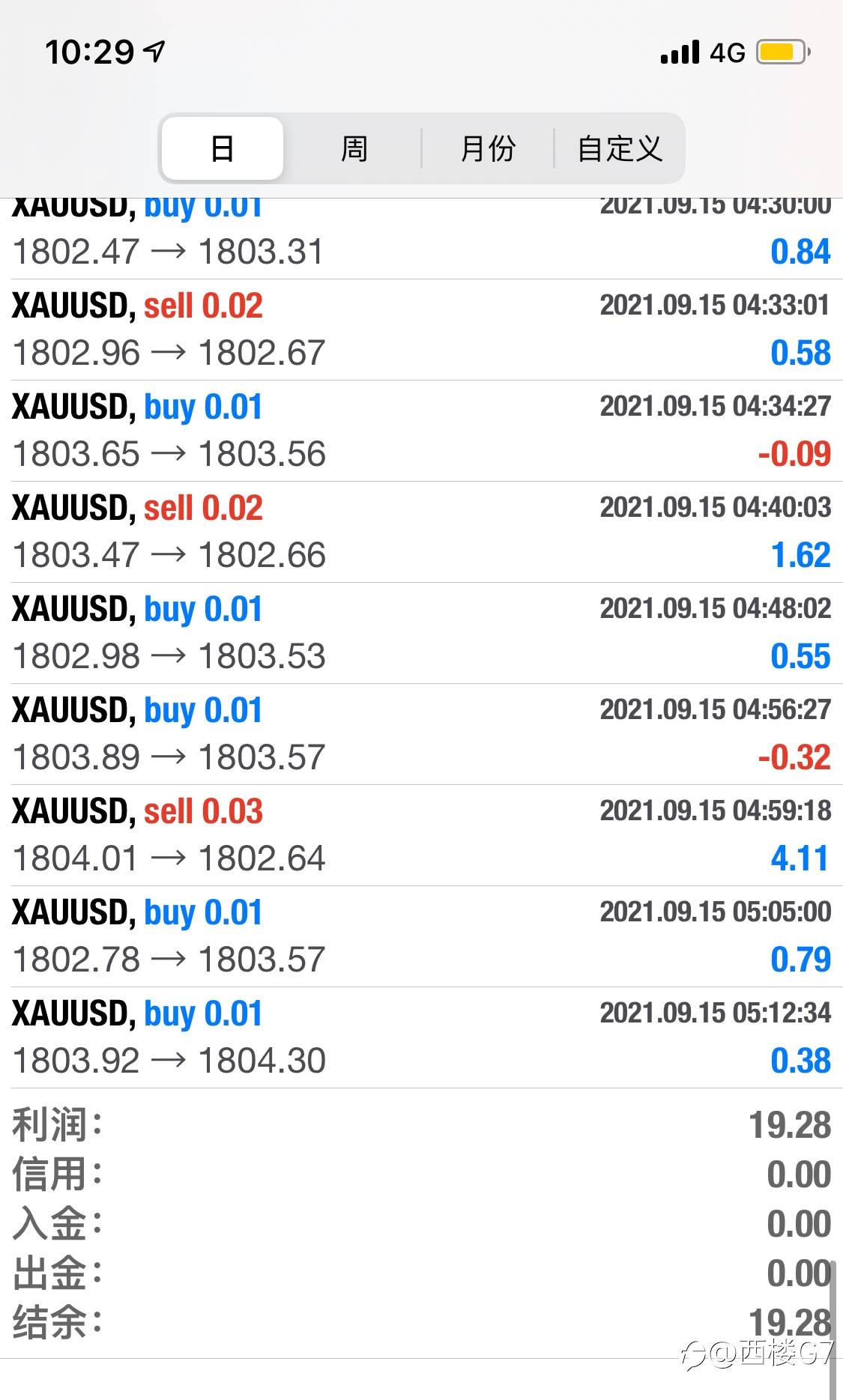Screen dimensions: 843x1400
Task: Open the buy 0.01 trade at 05:05:00
Action: point(421,936)
